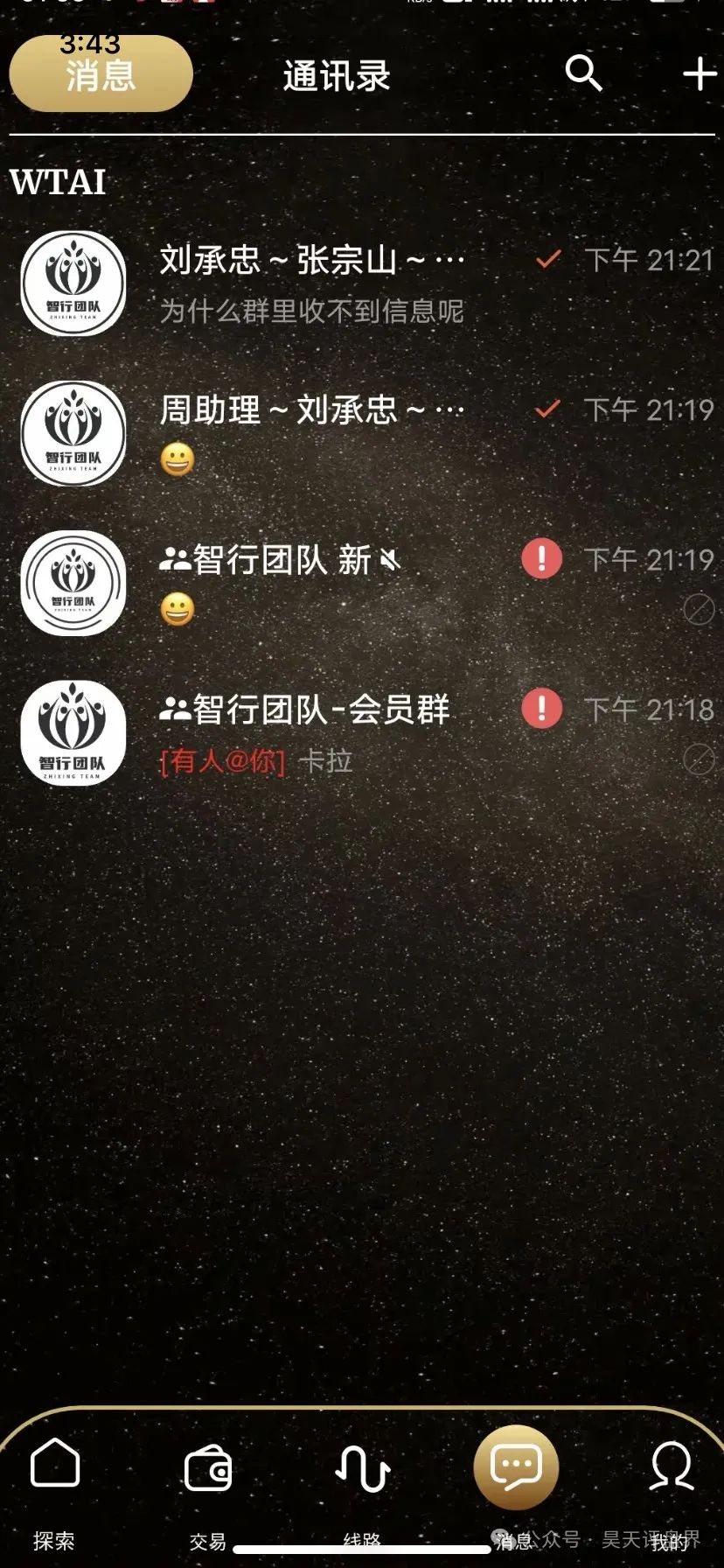The width and height of the screenshot is (724, 1568).
Task: Open the search magnifier icon
Action: click(583, 73)
